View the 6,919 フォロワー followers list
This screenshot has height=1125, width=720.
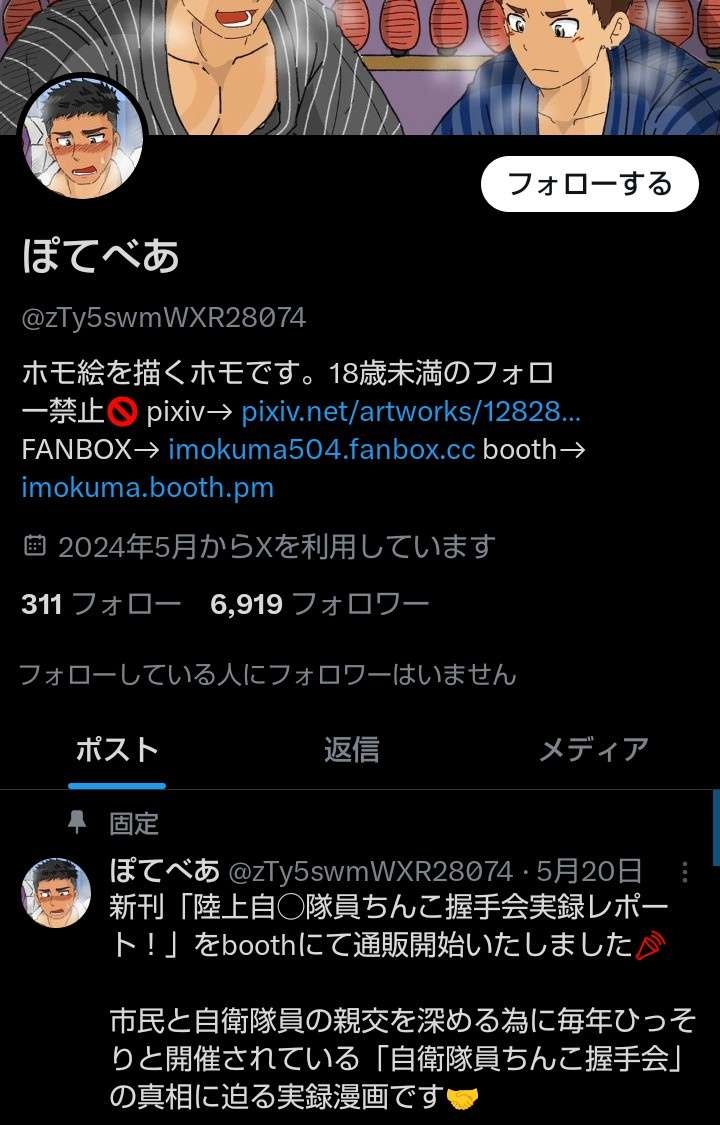click(x=319, y=604)
